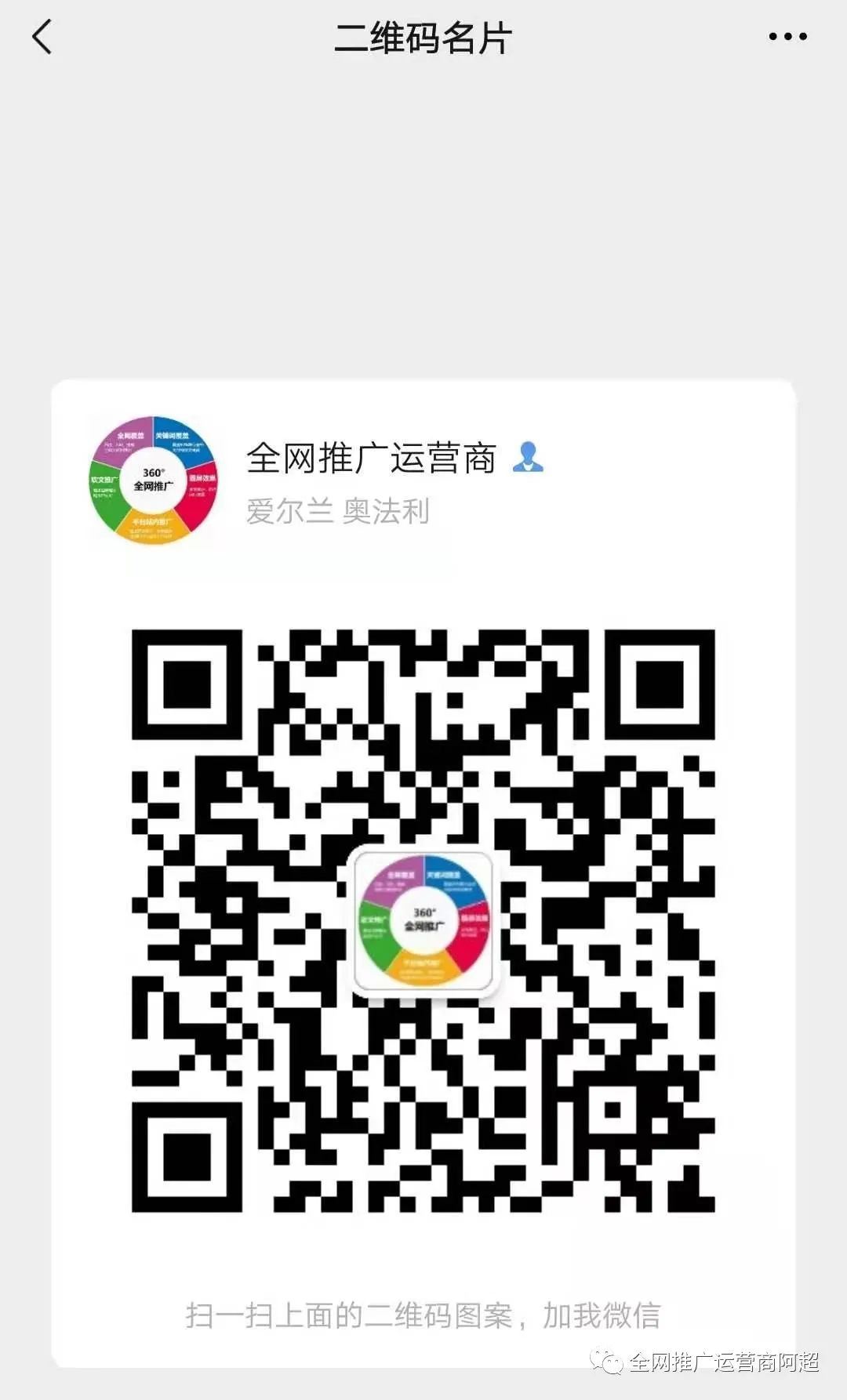
Task: Go back from the QR code card
Action: point(42,37)
